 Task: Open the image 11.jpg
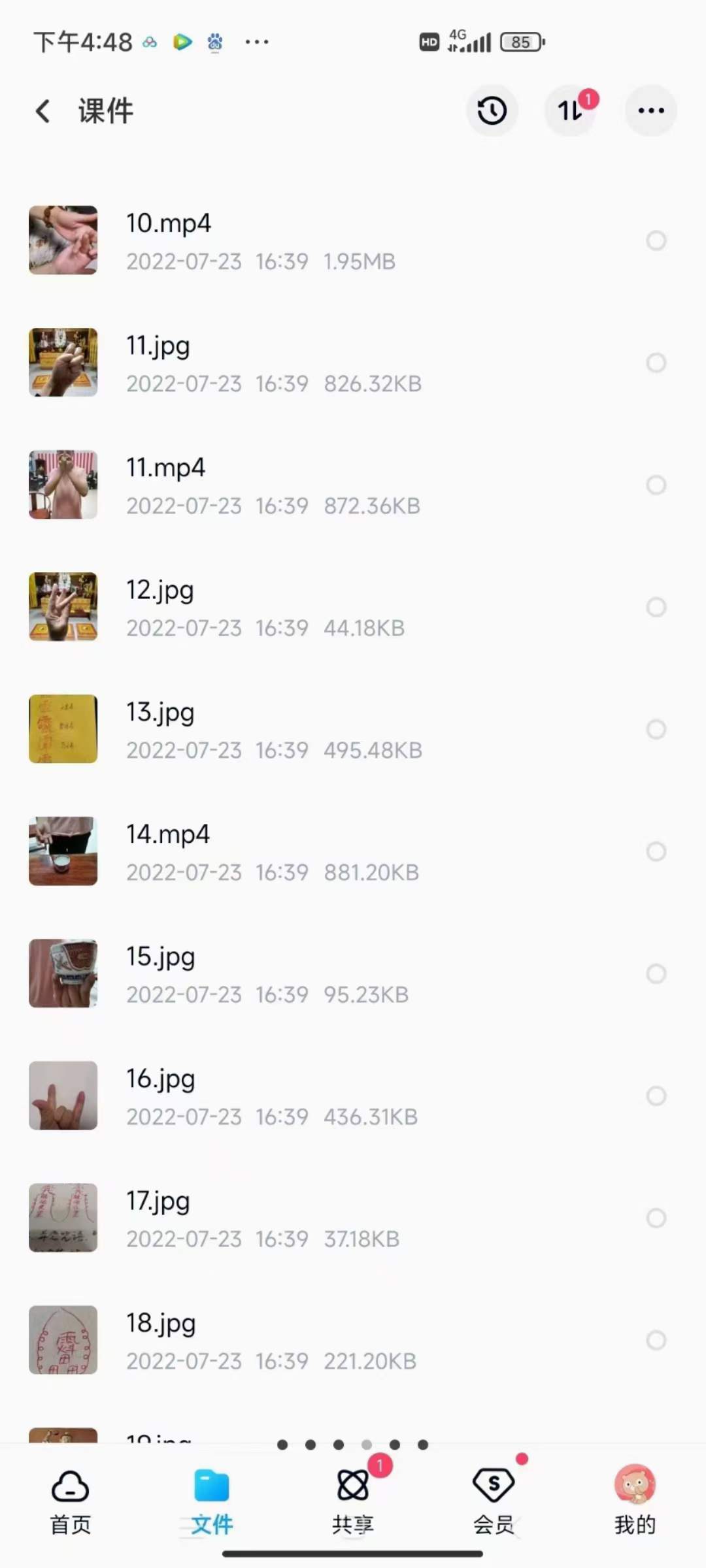[261, 363]
